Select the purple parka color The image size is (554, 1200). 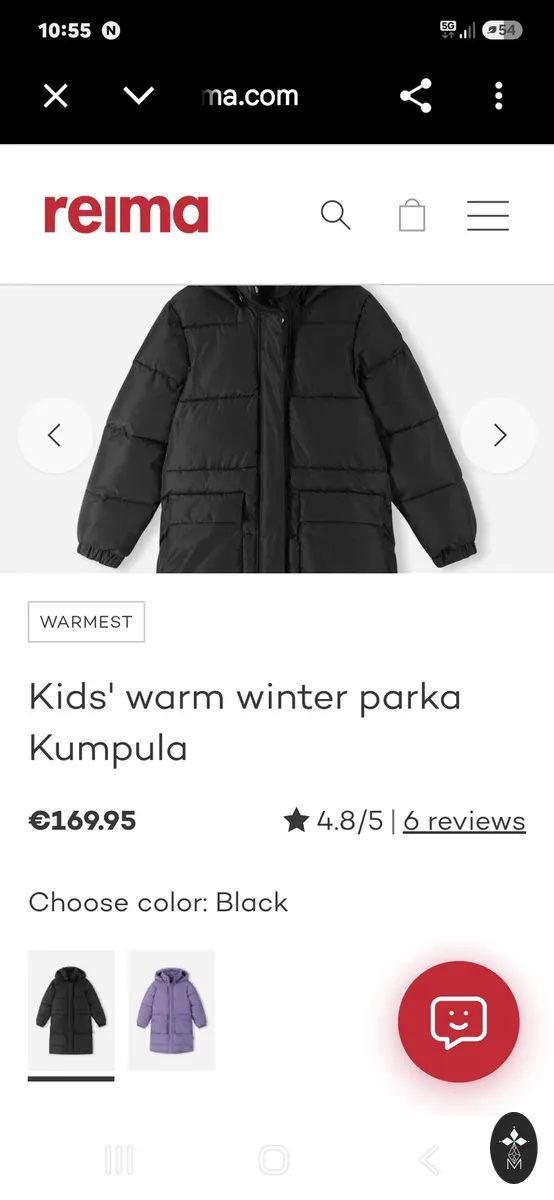pyautogui.click(x=171, y=1010)
